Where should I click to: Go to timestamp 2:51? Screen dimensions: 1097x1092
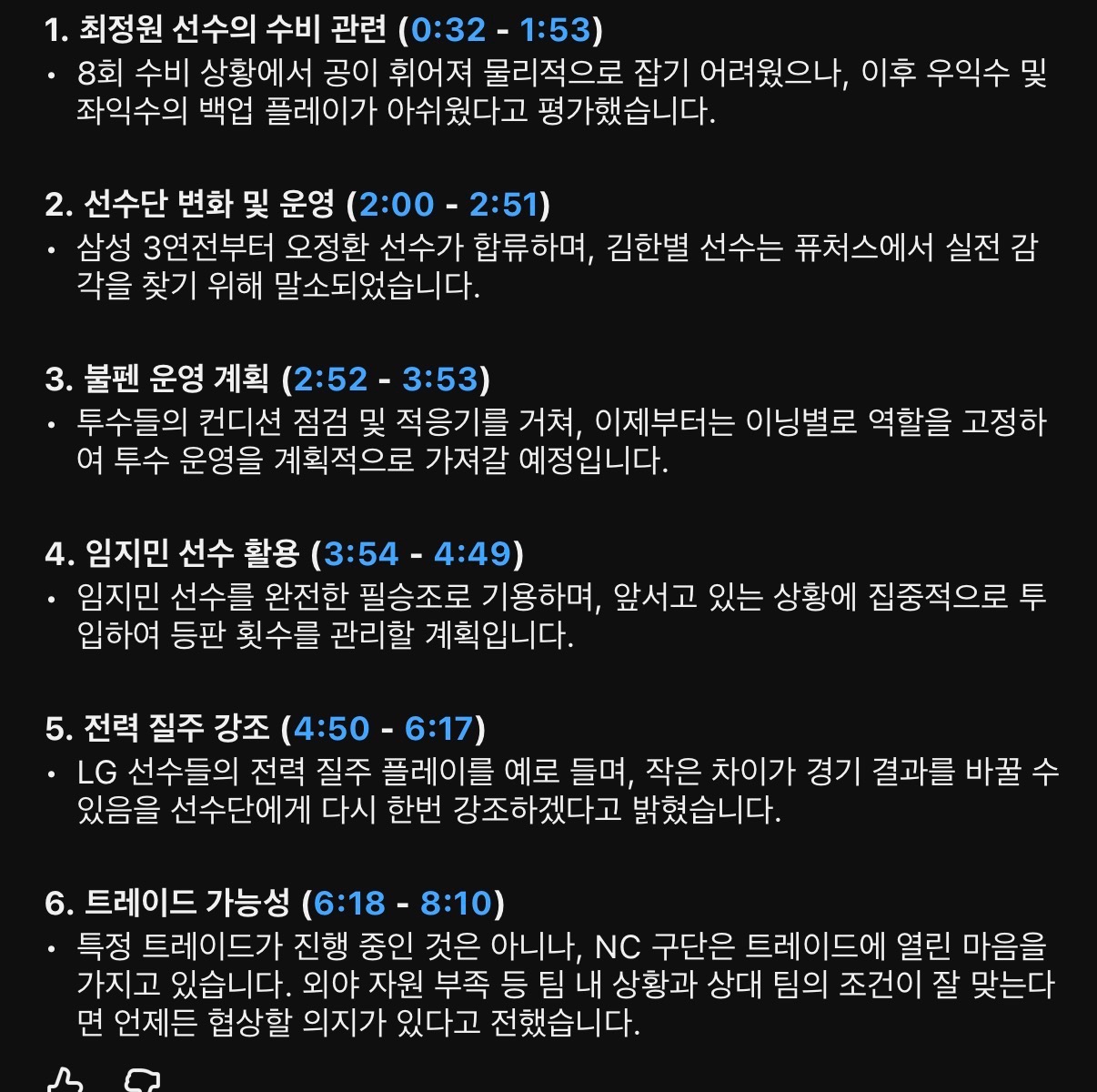coord(505,205)
